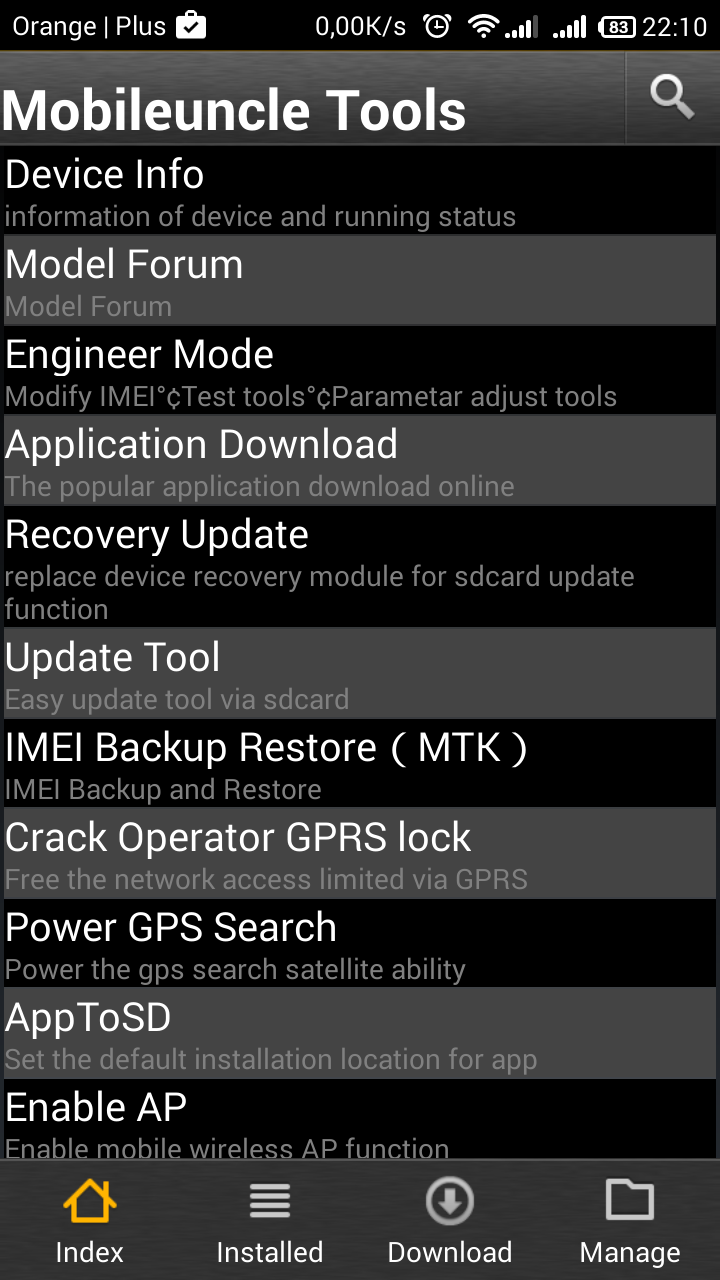Open Power GPS Search
This screenshot has width=720, height=1280.
pos(360,943)
